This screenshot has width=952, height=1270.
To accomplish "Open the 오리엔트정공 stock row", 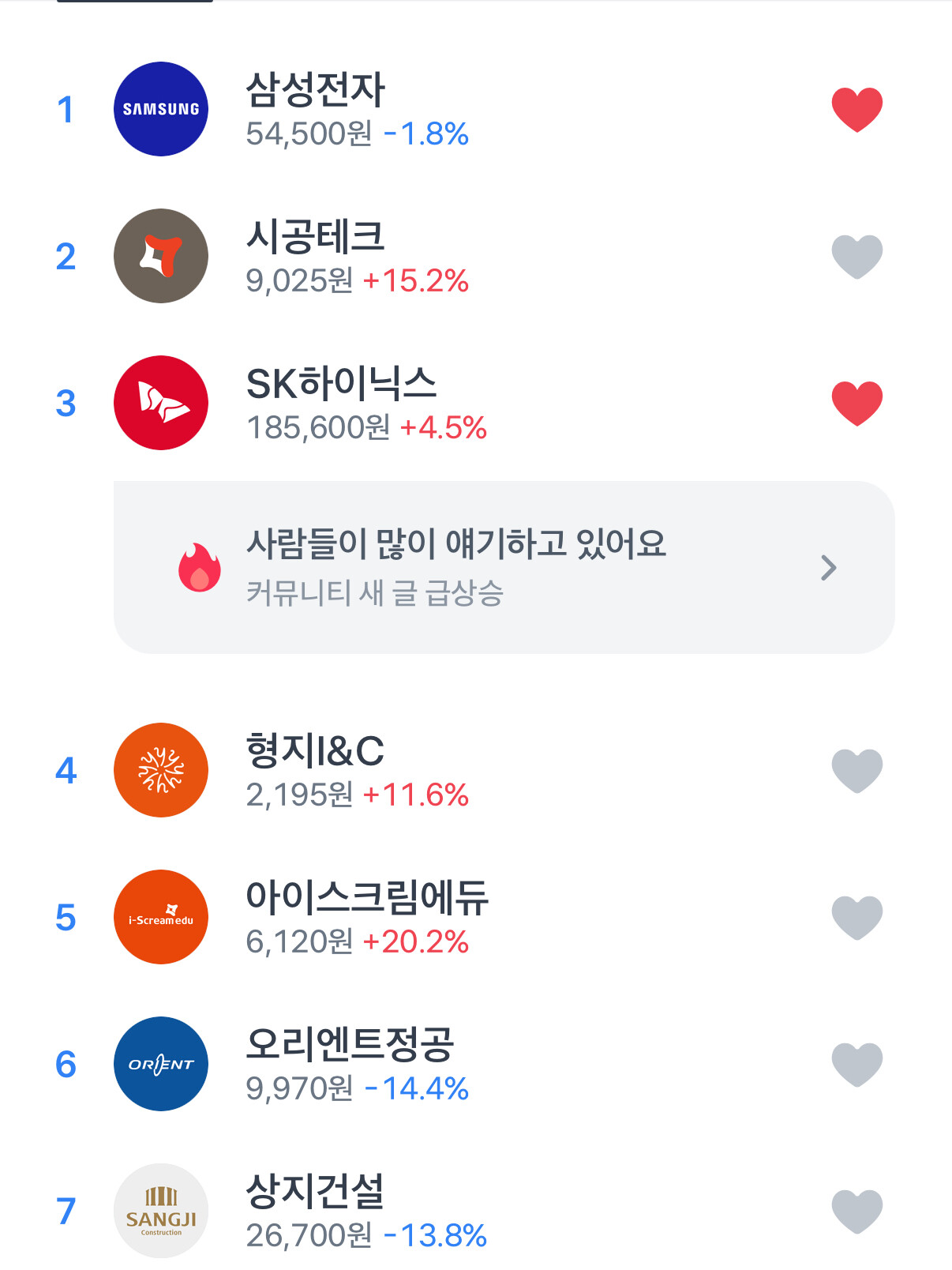I will click(x=476, y=1064).
